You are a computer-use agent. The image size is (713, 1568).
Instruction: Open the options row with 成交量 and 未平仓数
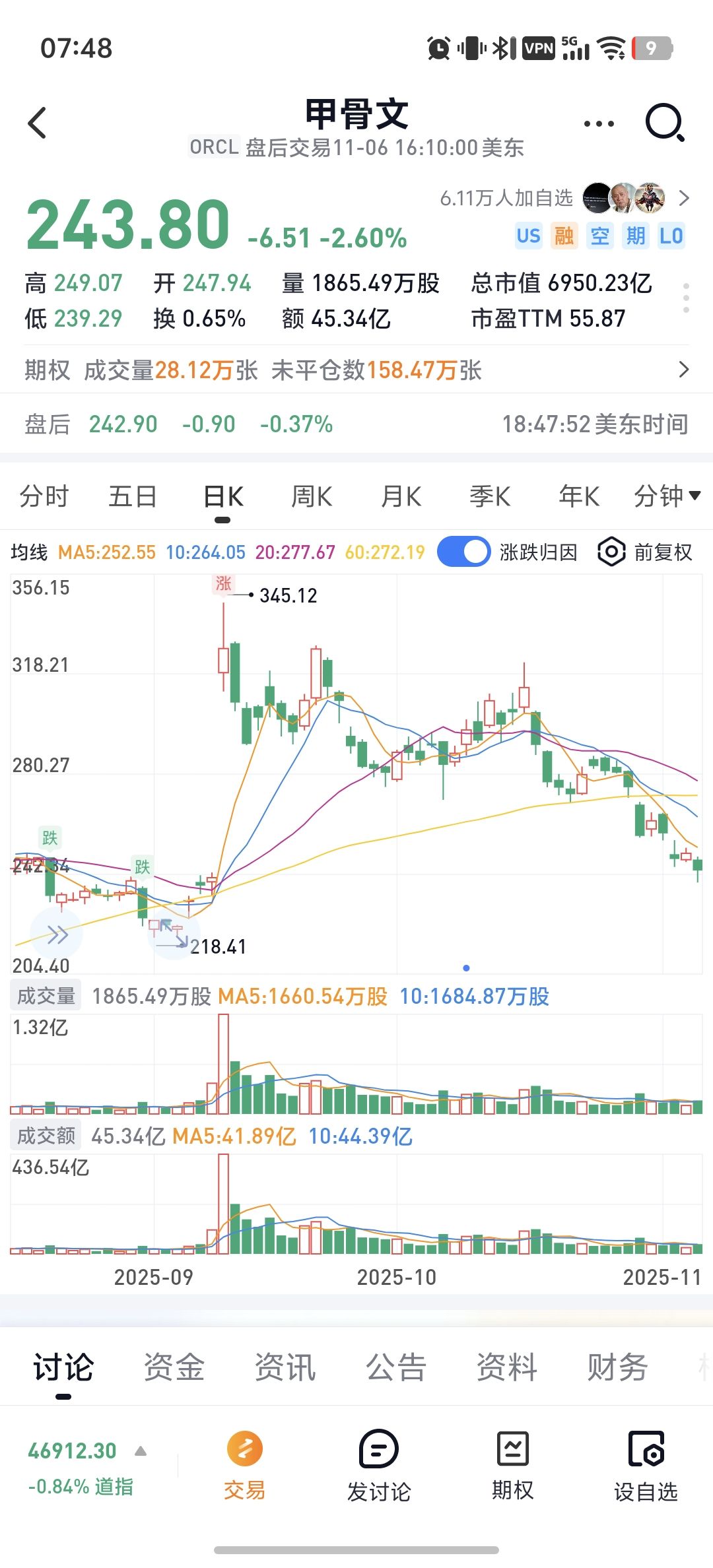coord(356,370)
